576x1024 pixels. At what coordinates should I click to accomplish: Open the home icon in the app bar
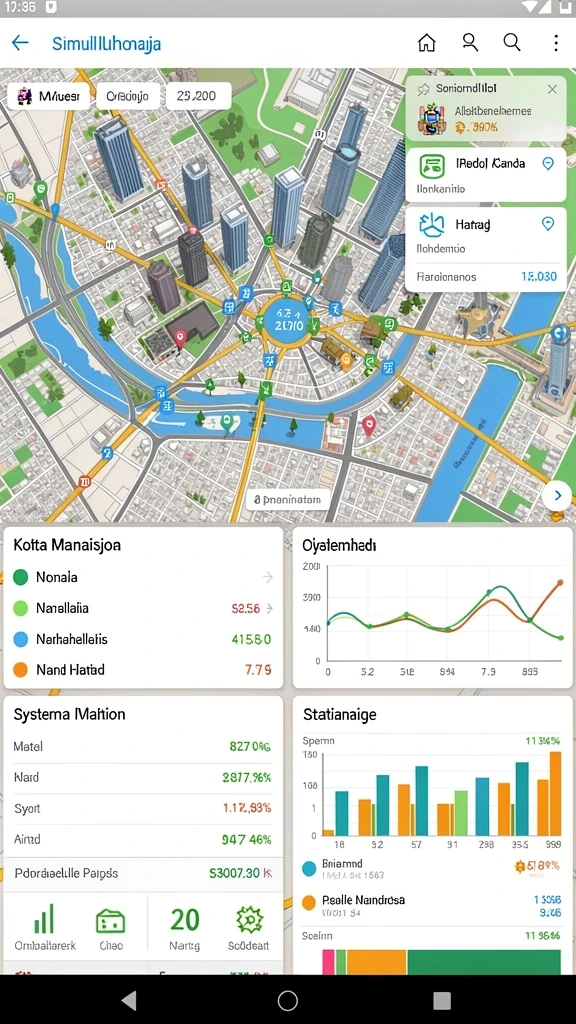(426, 43)
